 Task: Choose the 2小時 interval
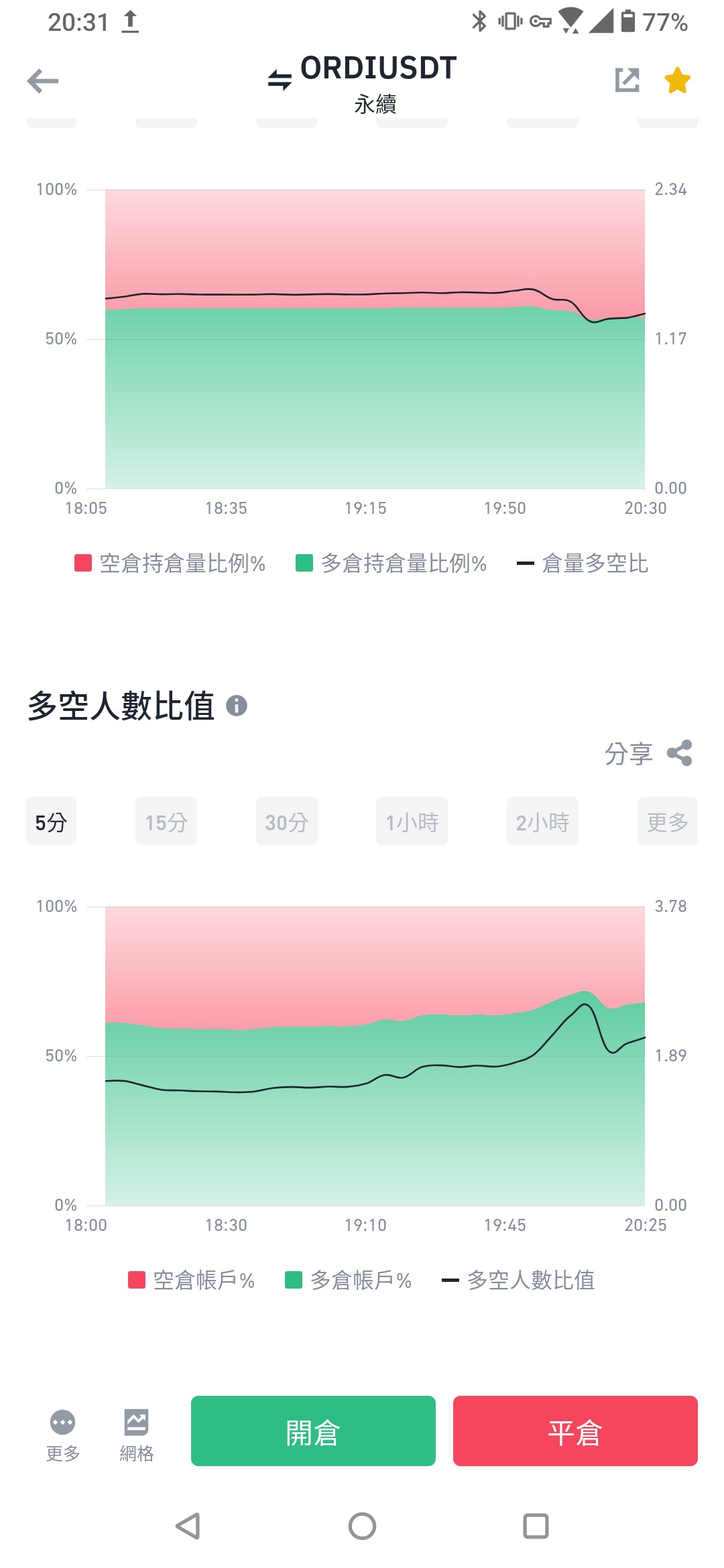click(x=542, y=821)
